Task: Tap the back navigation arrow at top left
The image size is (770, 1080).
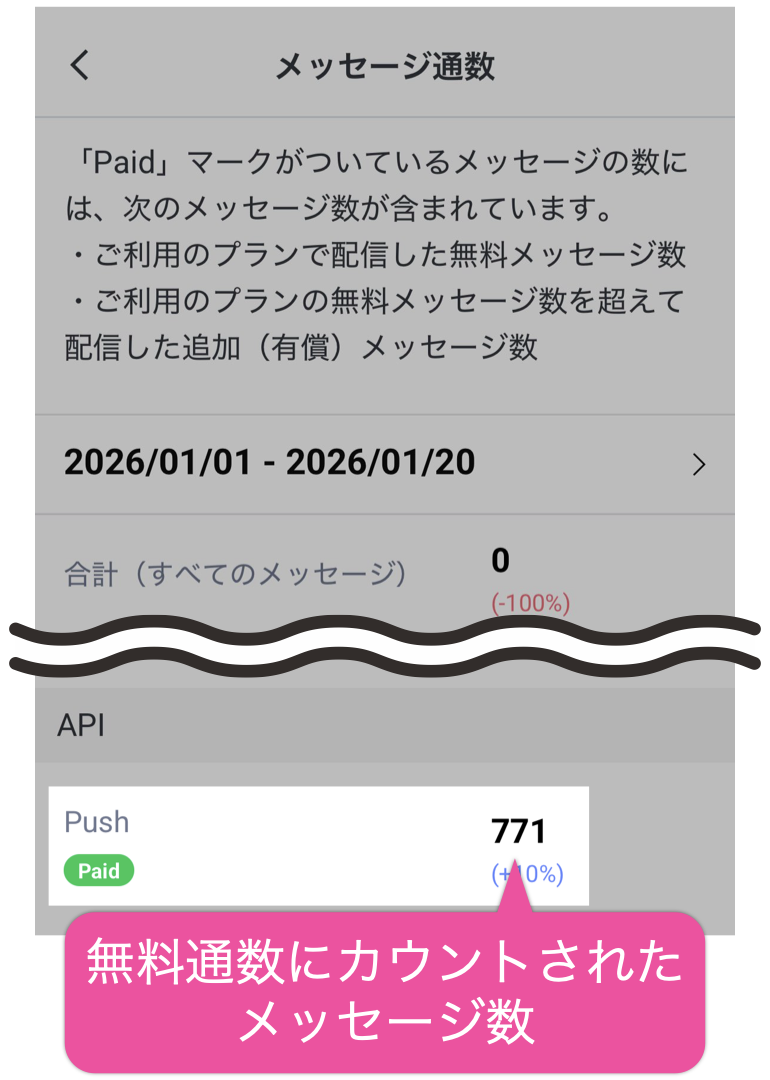Action: tap(79, 65)
